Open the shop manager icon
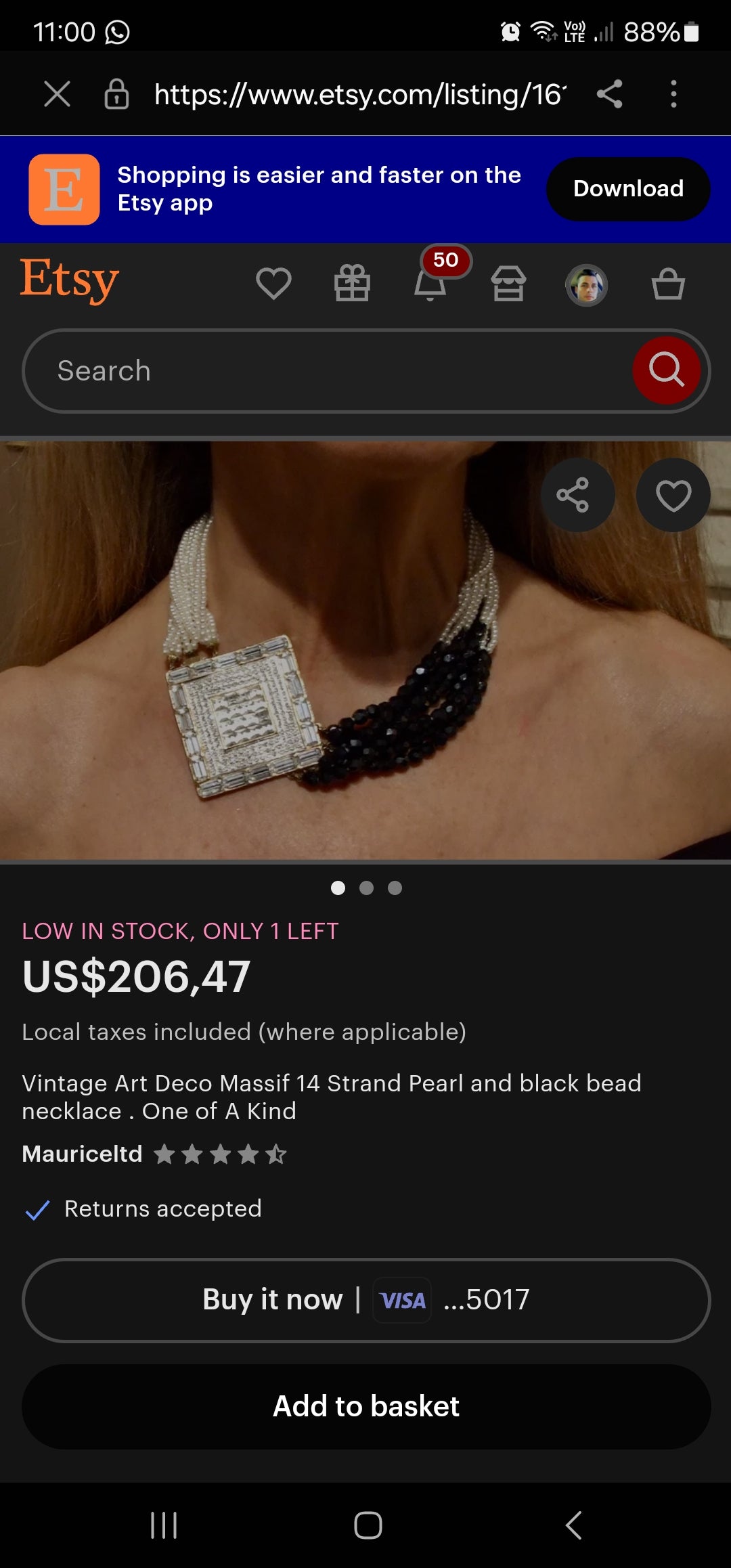 pyautogui.click(x=508, y=283)
